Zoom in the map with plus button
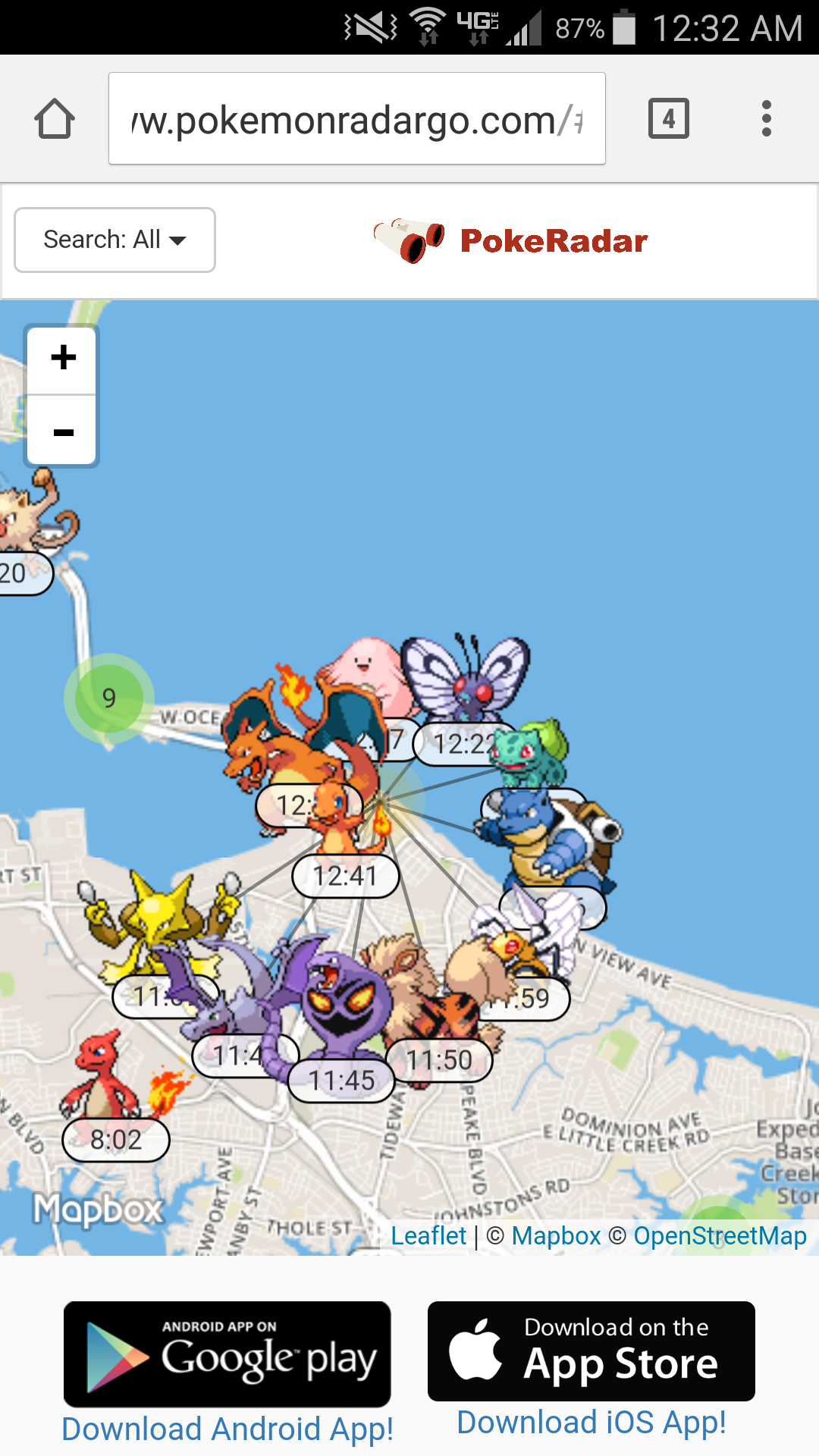 (x=63, y=358)
